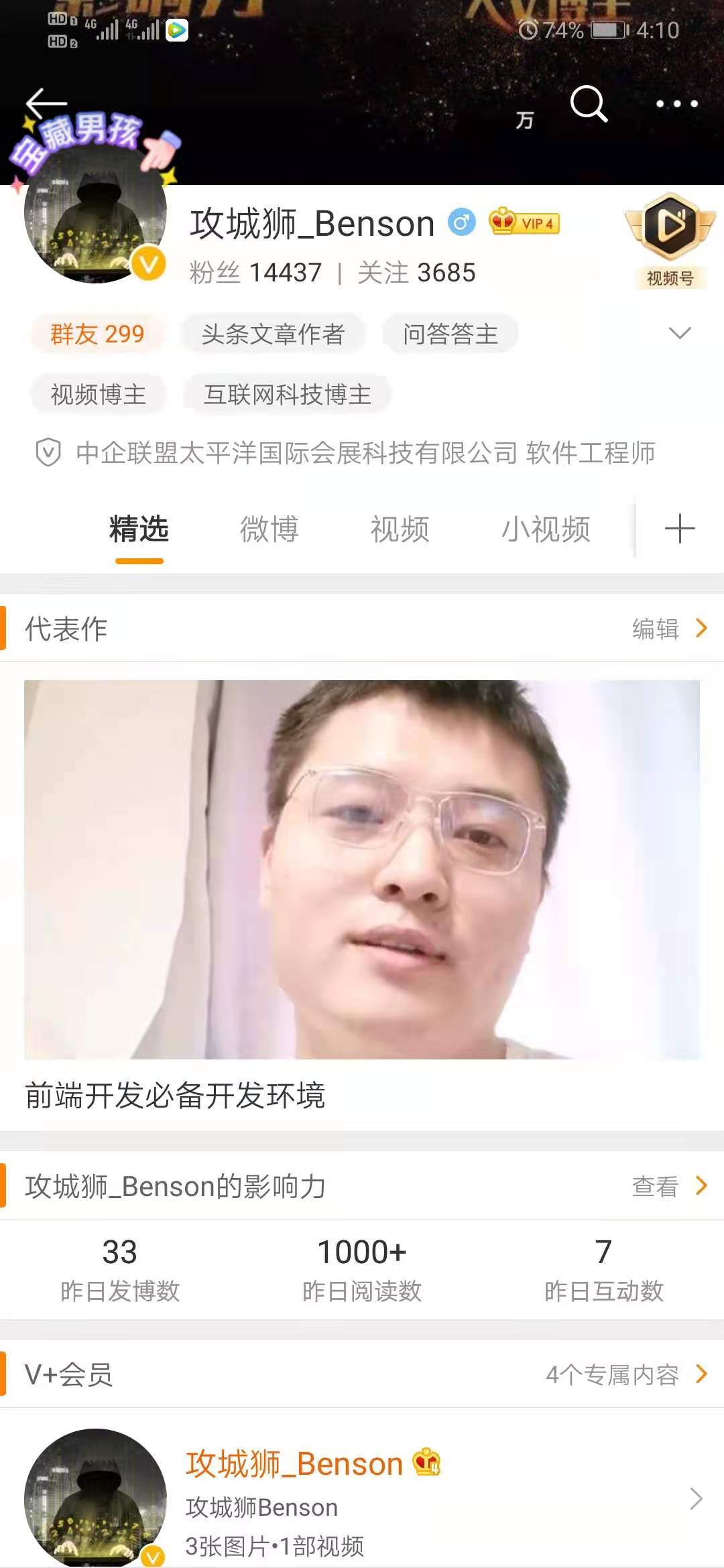The height and width of the screenshot is (1568, 724).
Task: Switch to the 微博 tab
Action: [x=269, y=529]
